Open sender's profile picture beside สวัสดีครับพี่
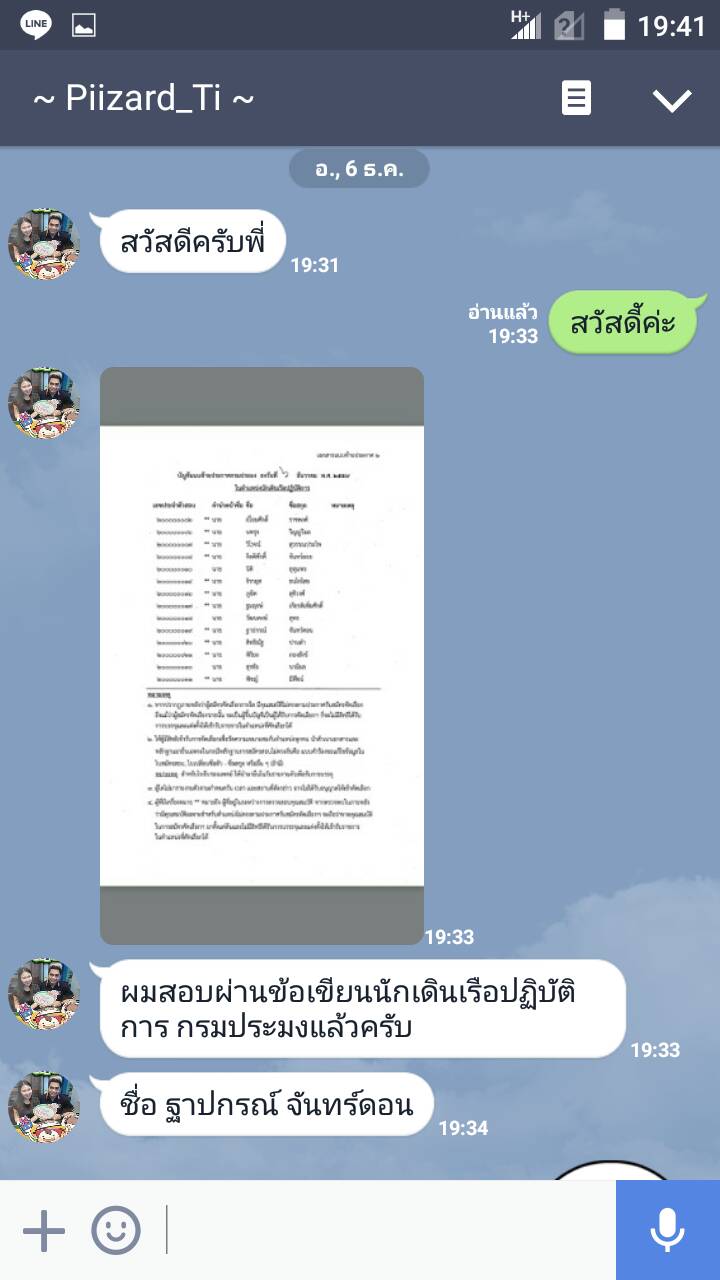The height and width of the screenshot is (1280, 720). (44, 244)
